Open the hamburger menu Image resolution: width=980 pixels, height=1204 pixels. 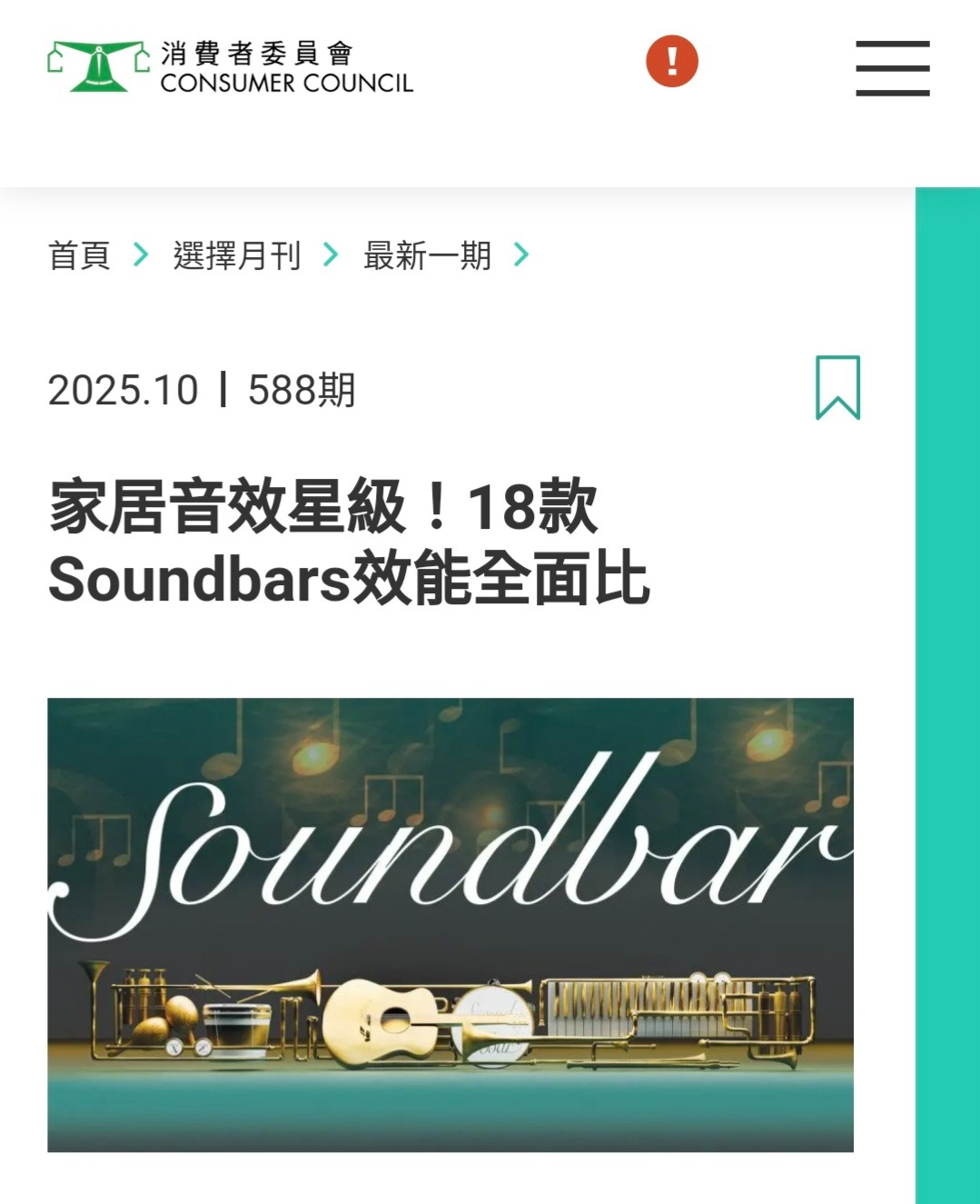(892, 68)
